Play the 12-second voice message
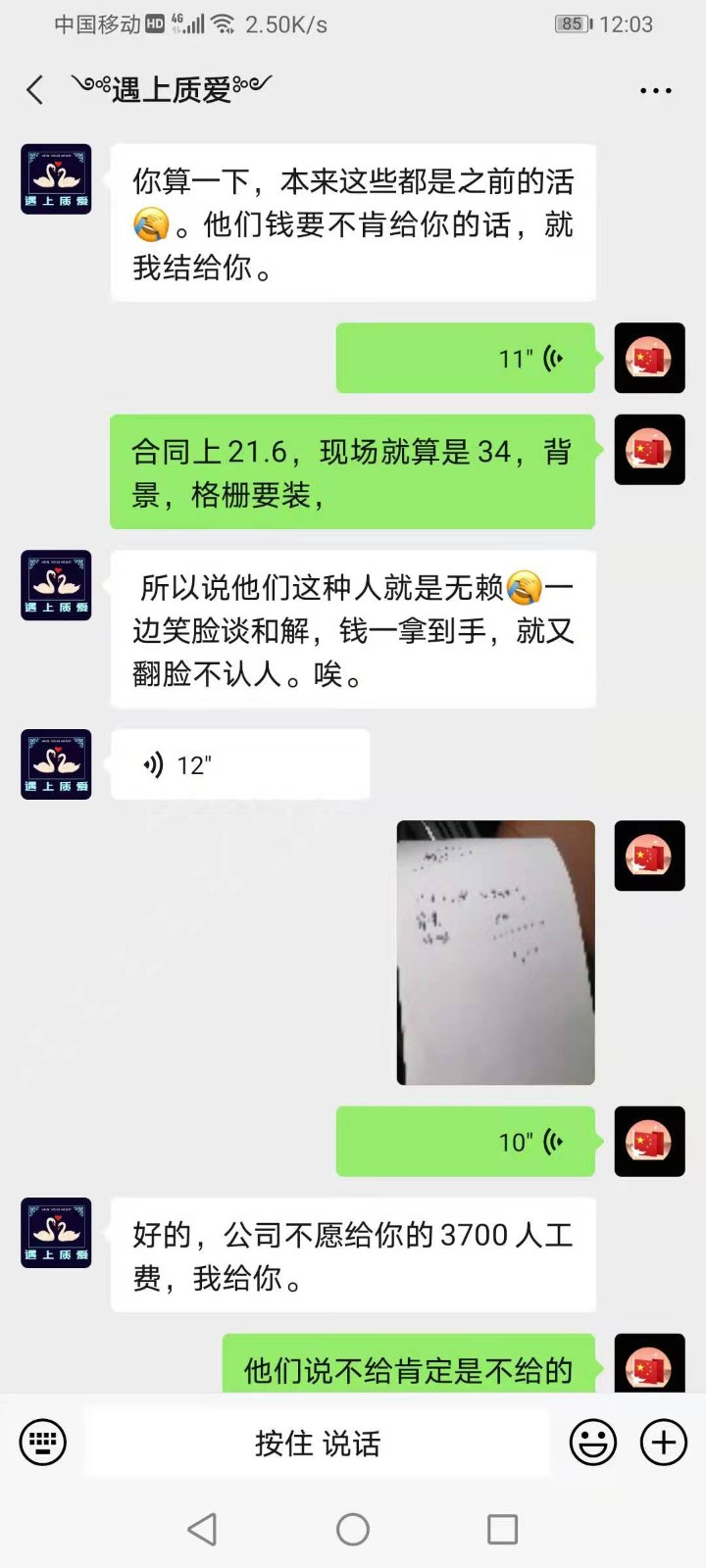This screenshot has width=706, height=1568. [240, 764]
